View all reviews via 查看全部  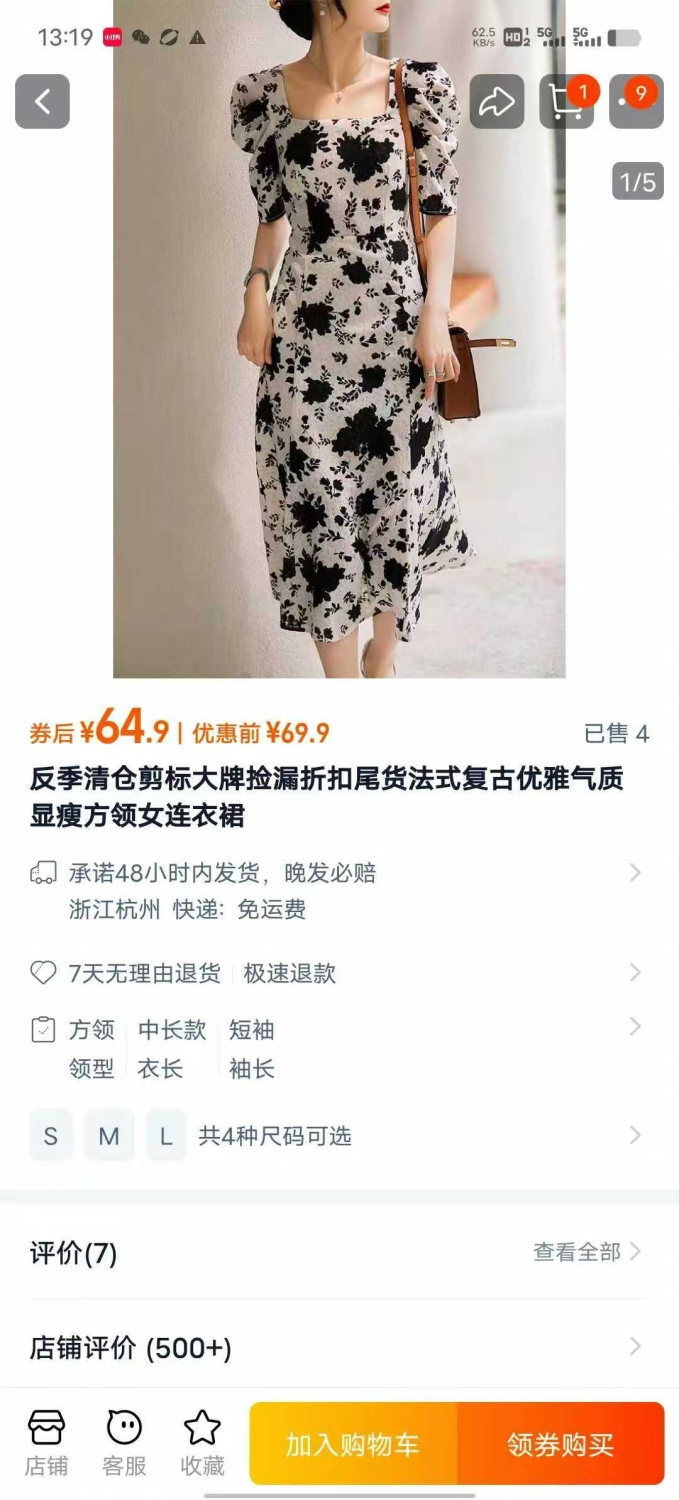pyautogui.click(x=587, y=1252)
